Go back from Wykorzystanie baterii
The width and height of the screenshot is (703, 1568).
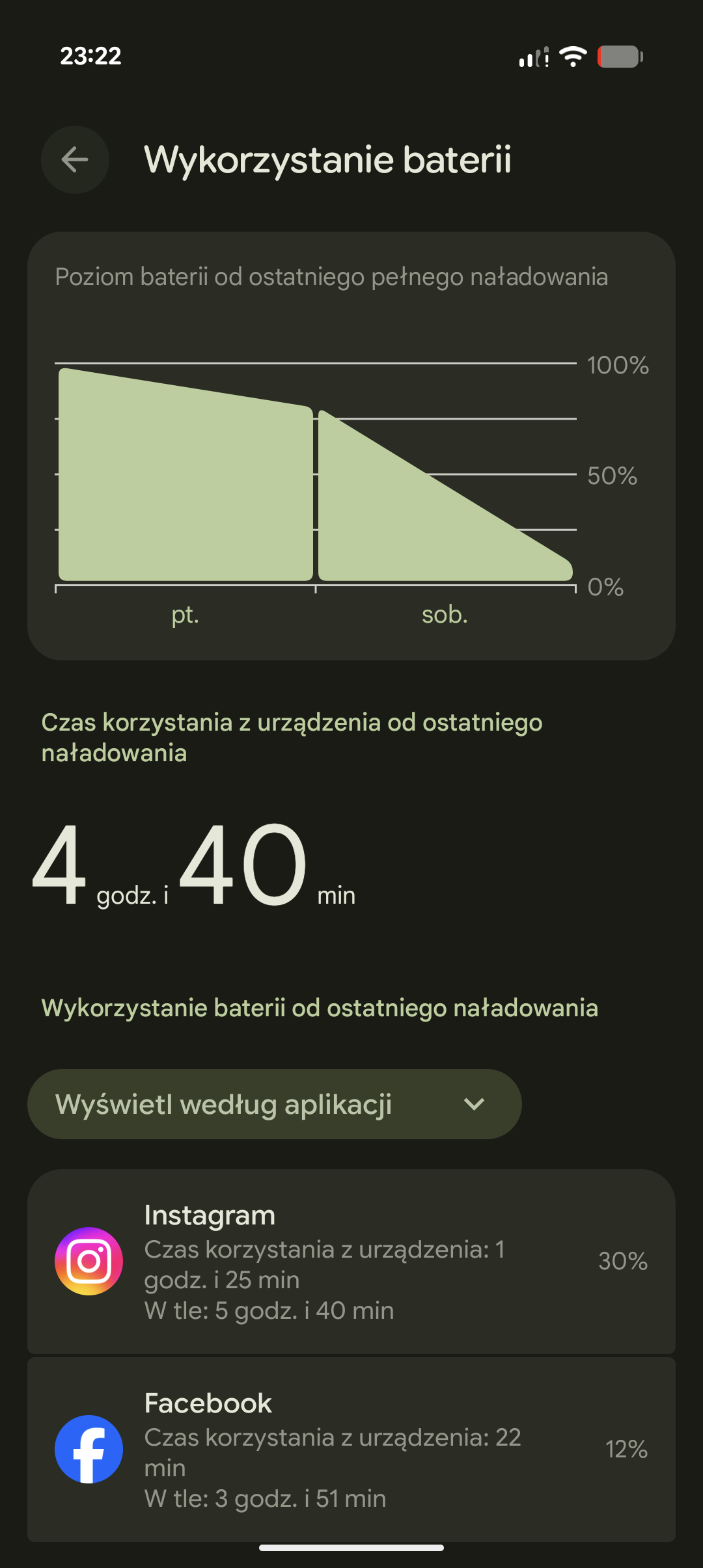click(x=75, y=159)
